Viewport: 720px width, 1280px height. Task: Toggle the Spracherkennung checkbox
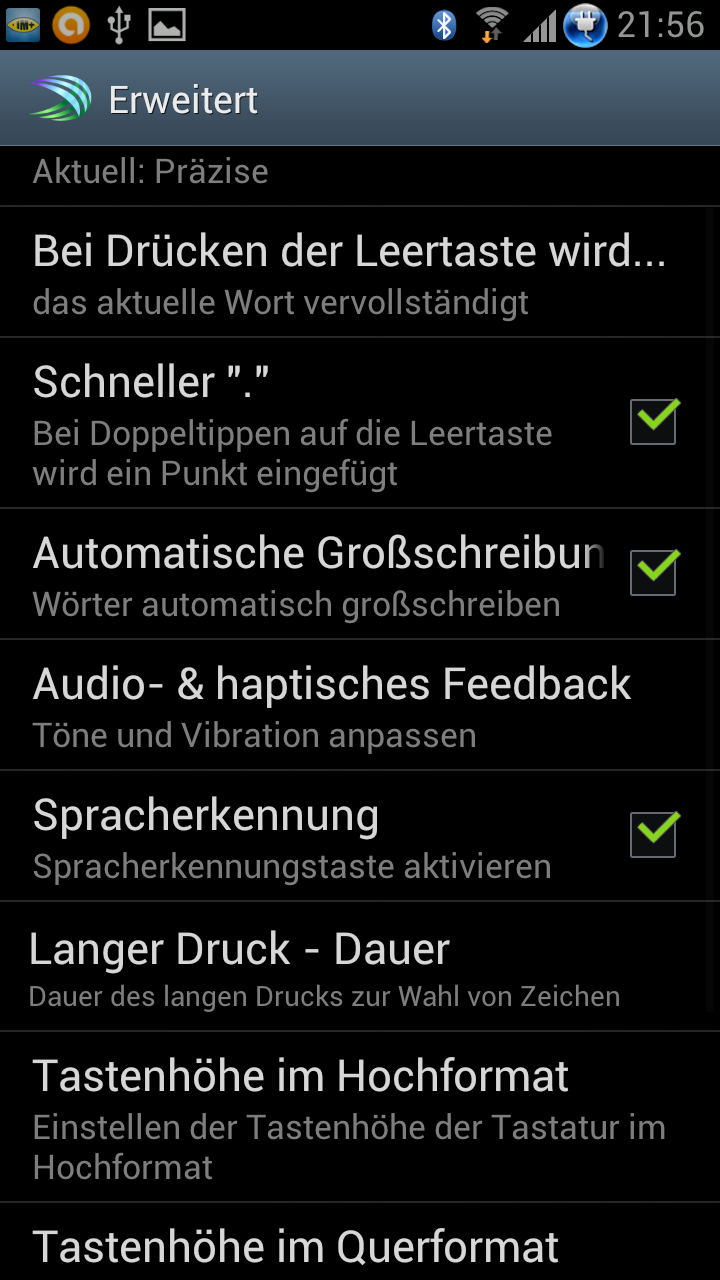click(x=654, y=834)
